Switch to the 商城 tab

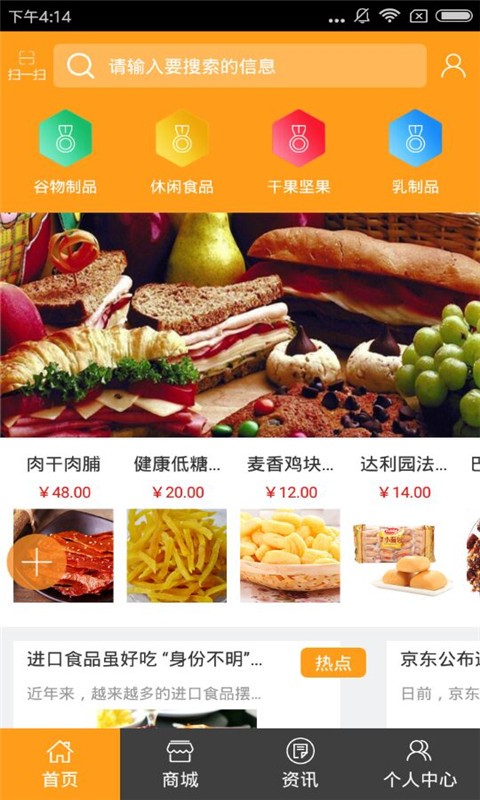point(180,764)
